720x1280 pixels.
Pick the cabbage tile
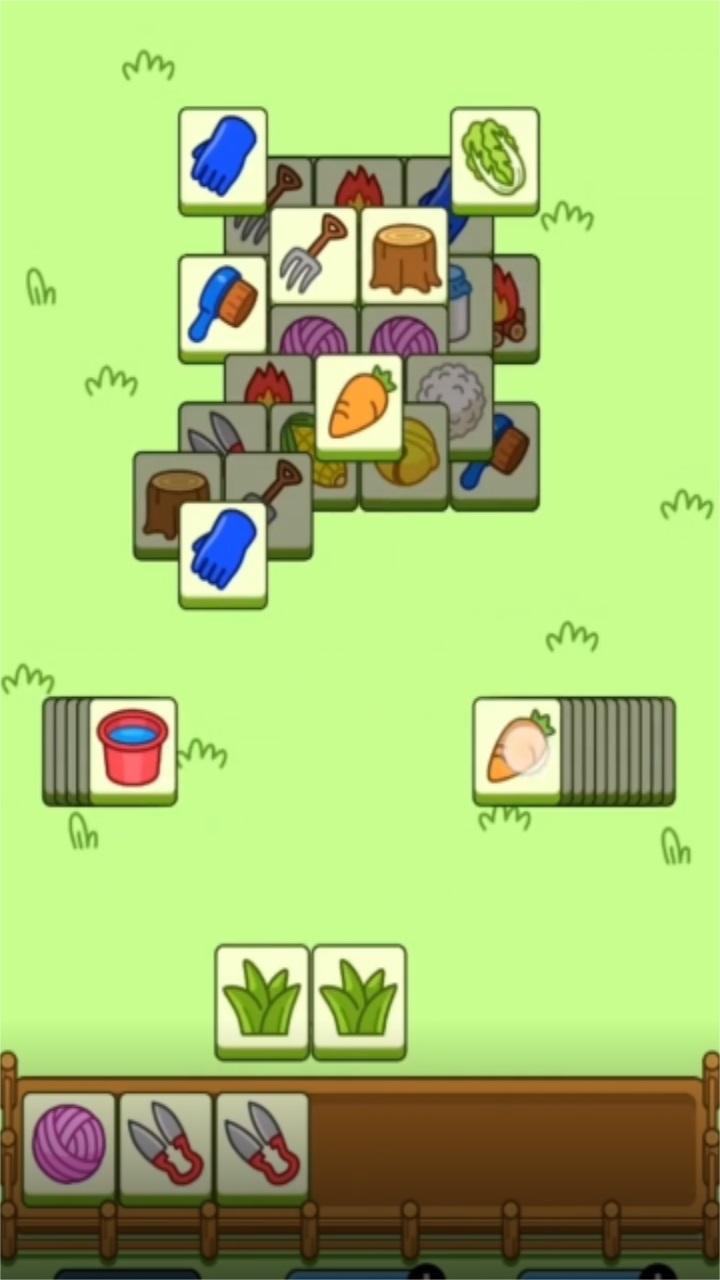[x=495, y=160]
